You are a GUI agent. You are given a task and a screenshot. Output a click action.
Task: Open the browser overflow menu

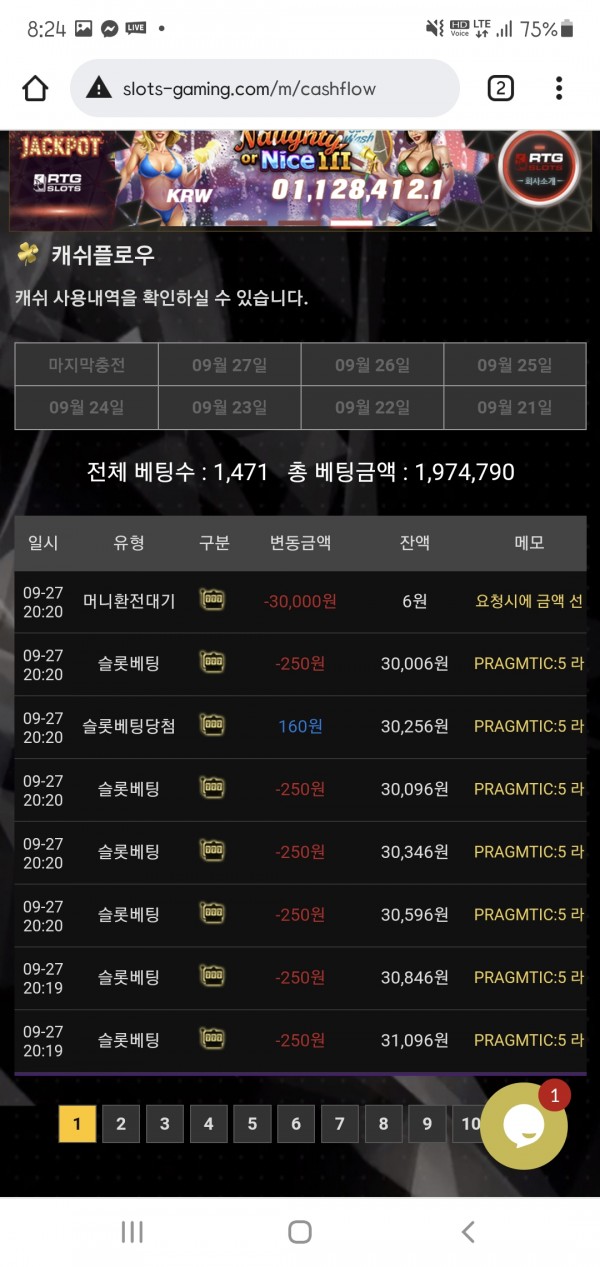click(x=559, y=88)
